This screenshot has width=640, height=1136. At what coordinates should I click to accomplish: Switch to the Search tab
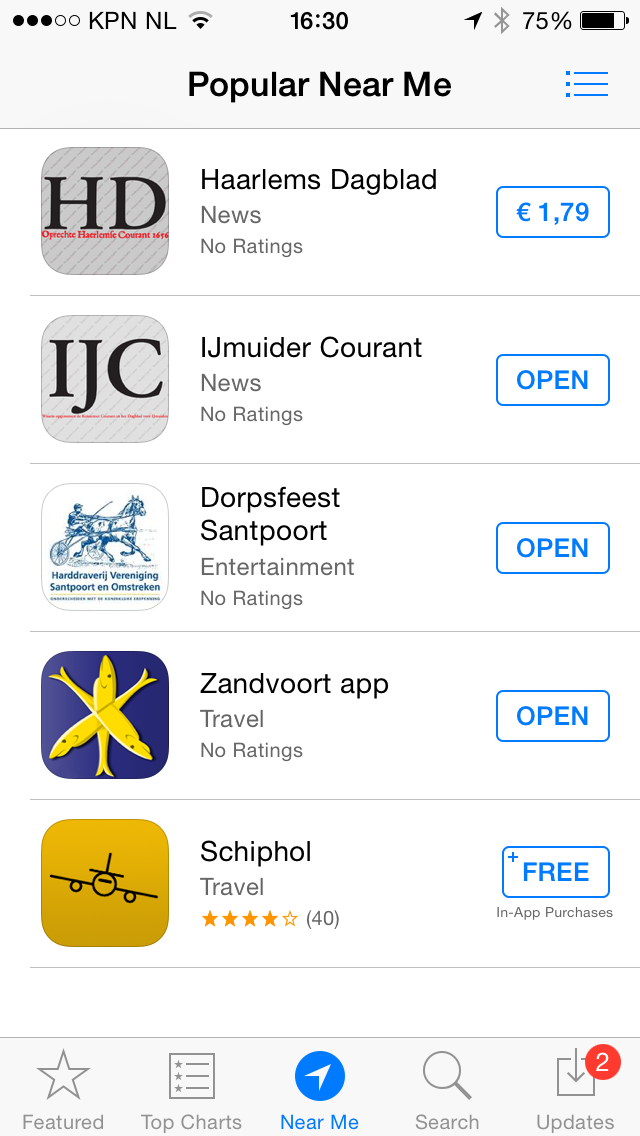click(447, 1089)
